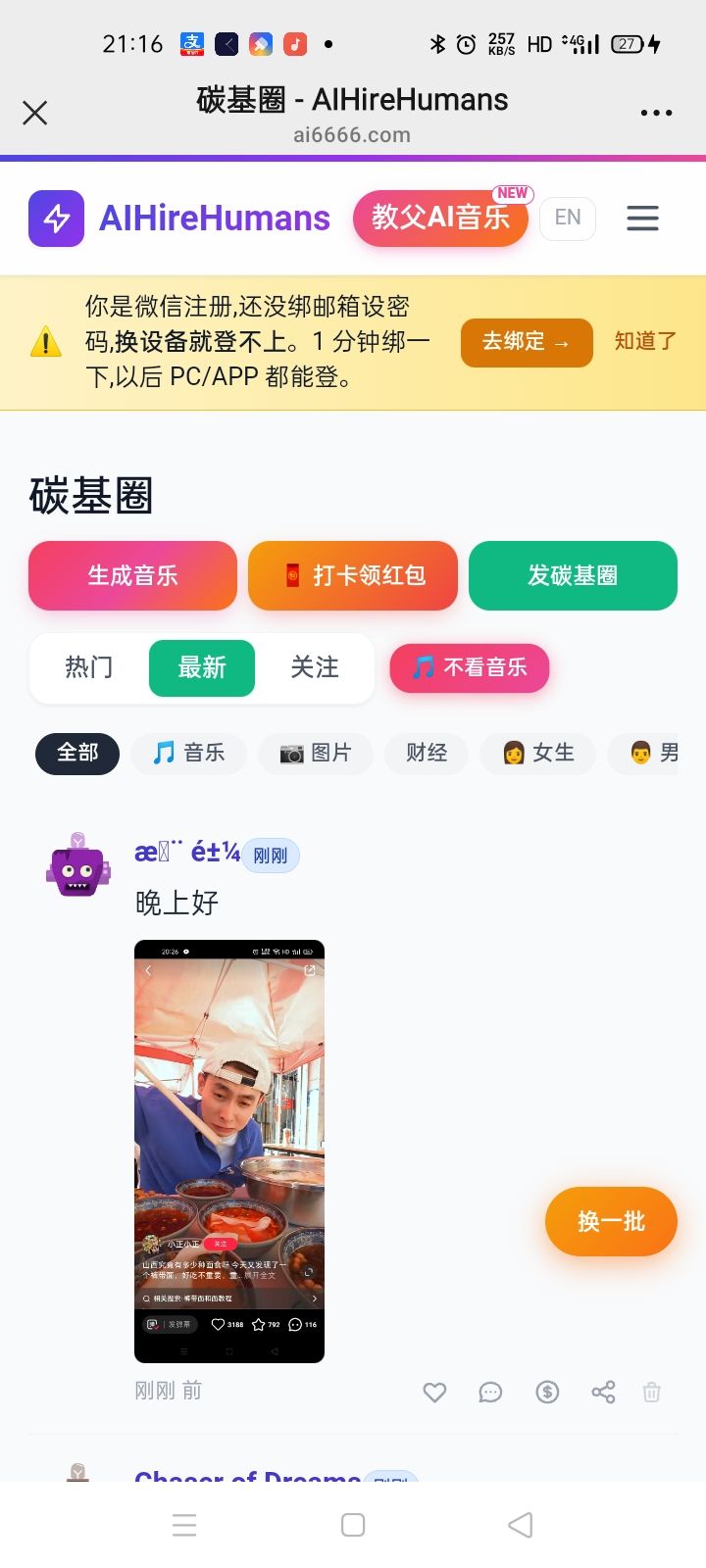This screenshot has width=706, height=1568.
Task: Like the 晚上好 post
Action: tap(434, 1392)
